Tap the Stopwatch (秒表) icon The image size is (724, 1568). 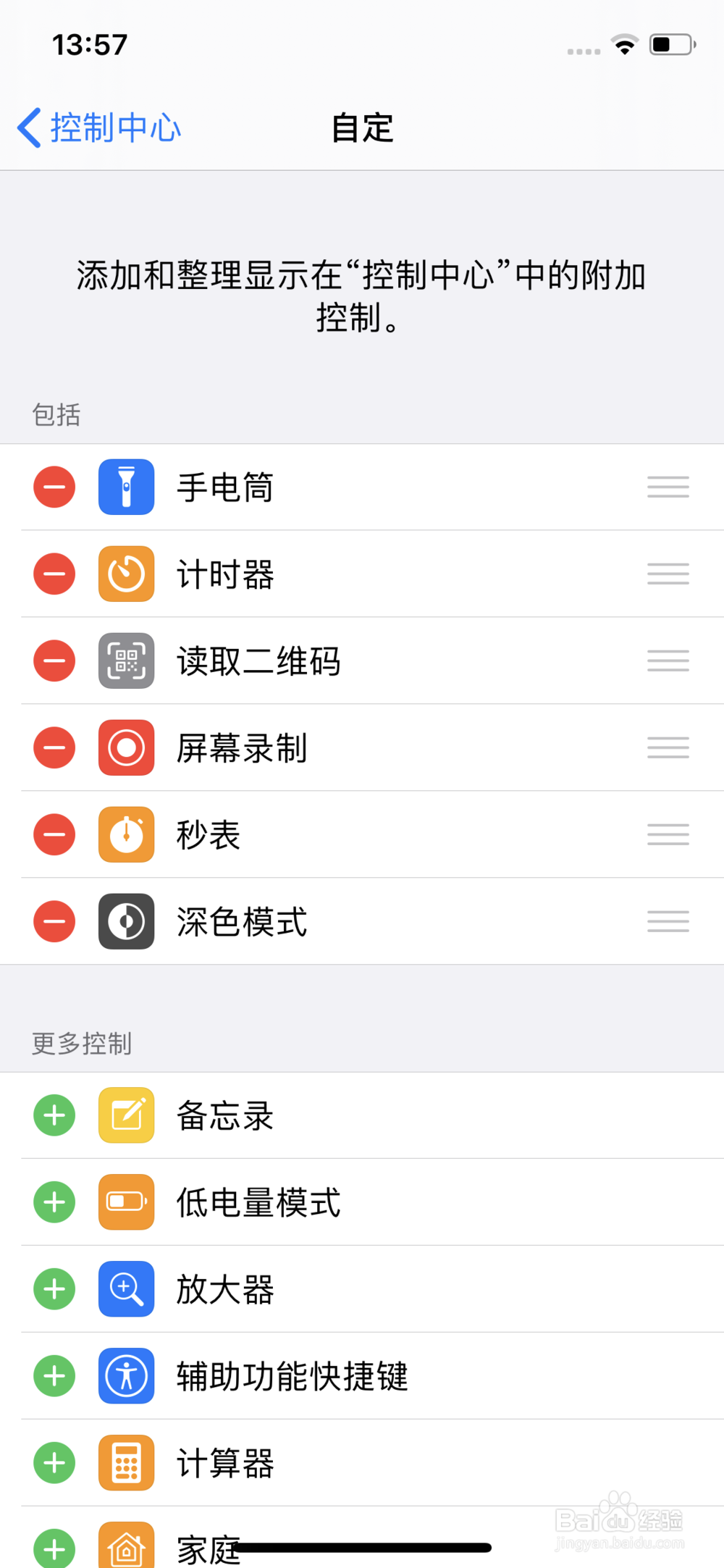(126, 834)
